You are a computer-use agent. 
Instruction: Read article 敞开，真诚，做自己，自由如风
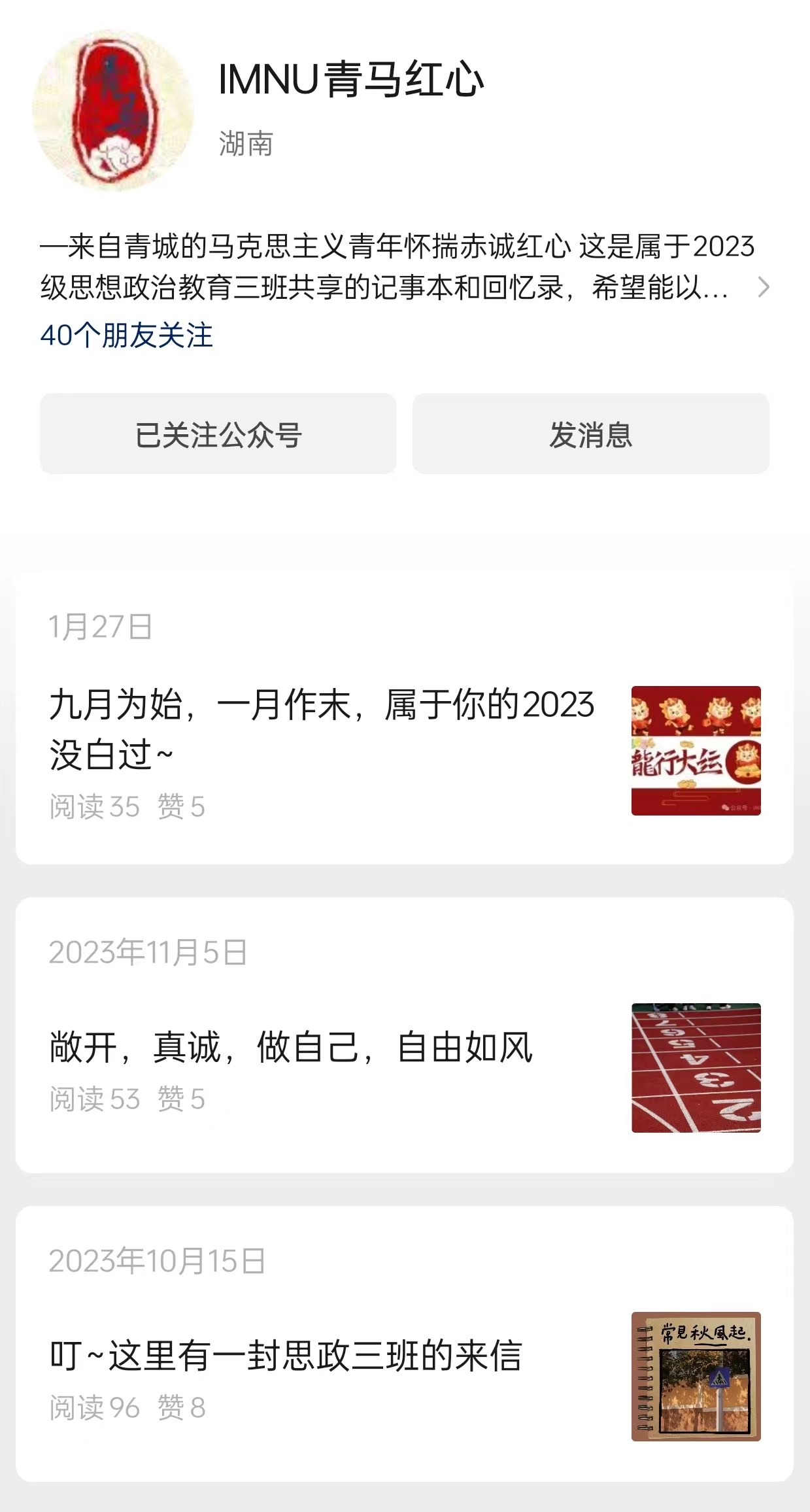292,1048
